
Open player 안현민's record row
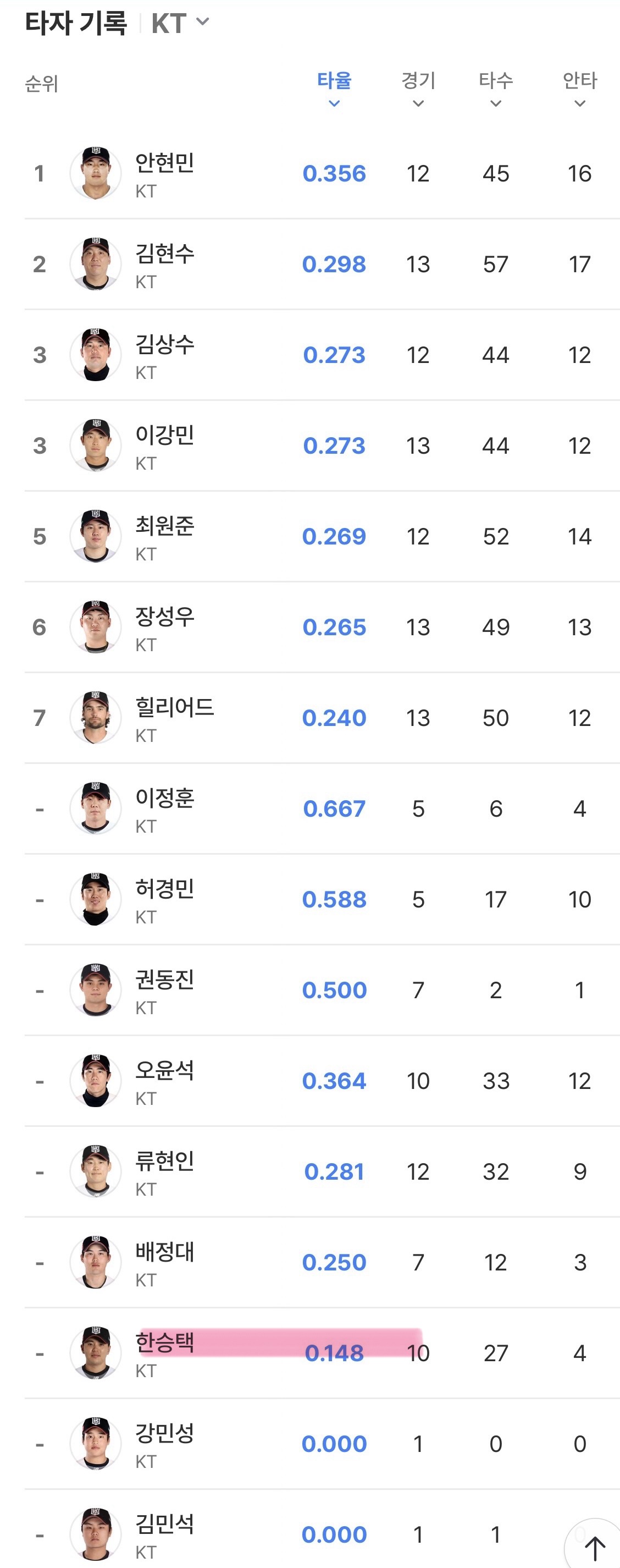pos(322,173)
